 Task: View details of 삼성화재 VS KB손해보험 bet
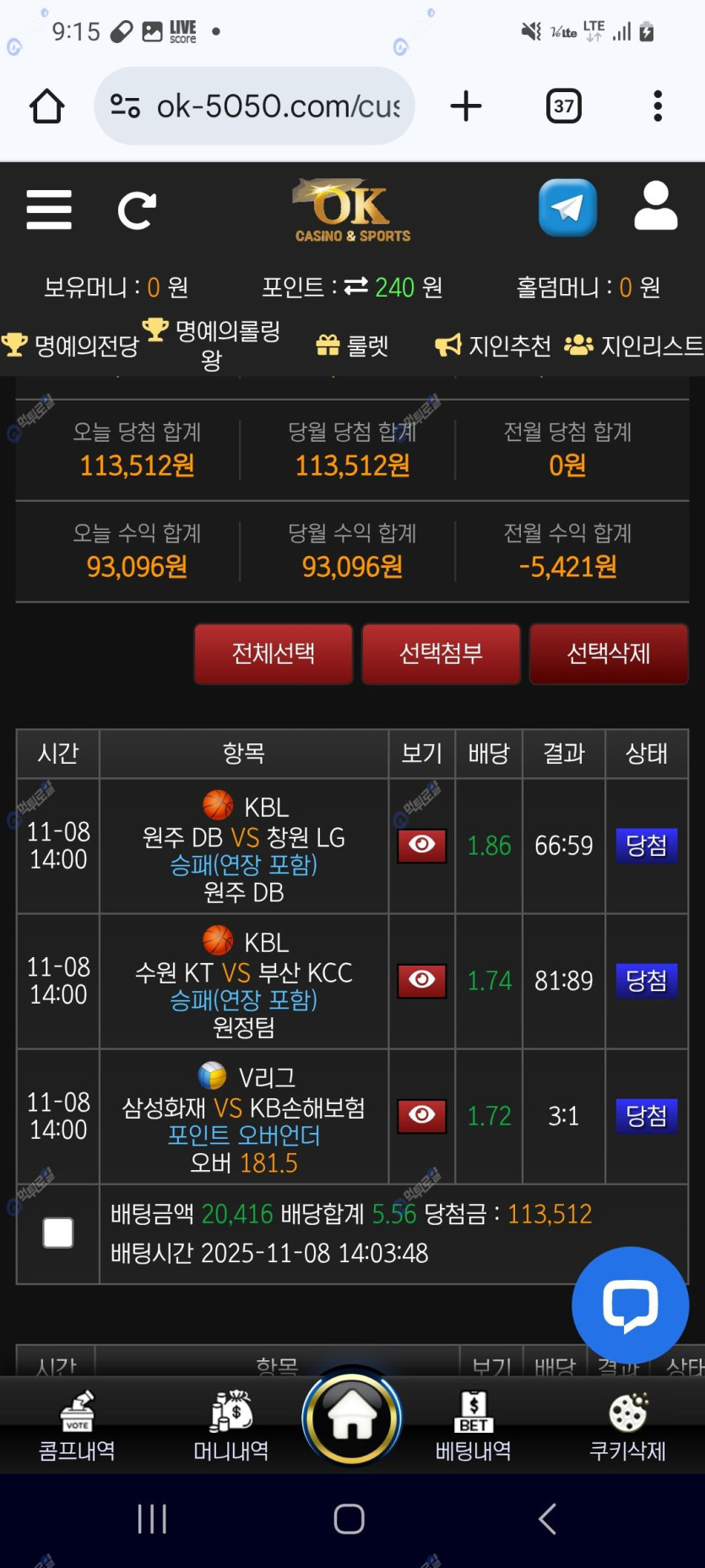pos(422,1115)
